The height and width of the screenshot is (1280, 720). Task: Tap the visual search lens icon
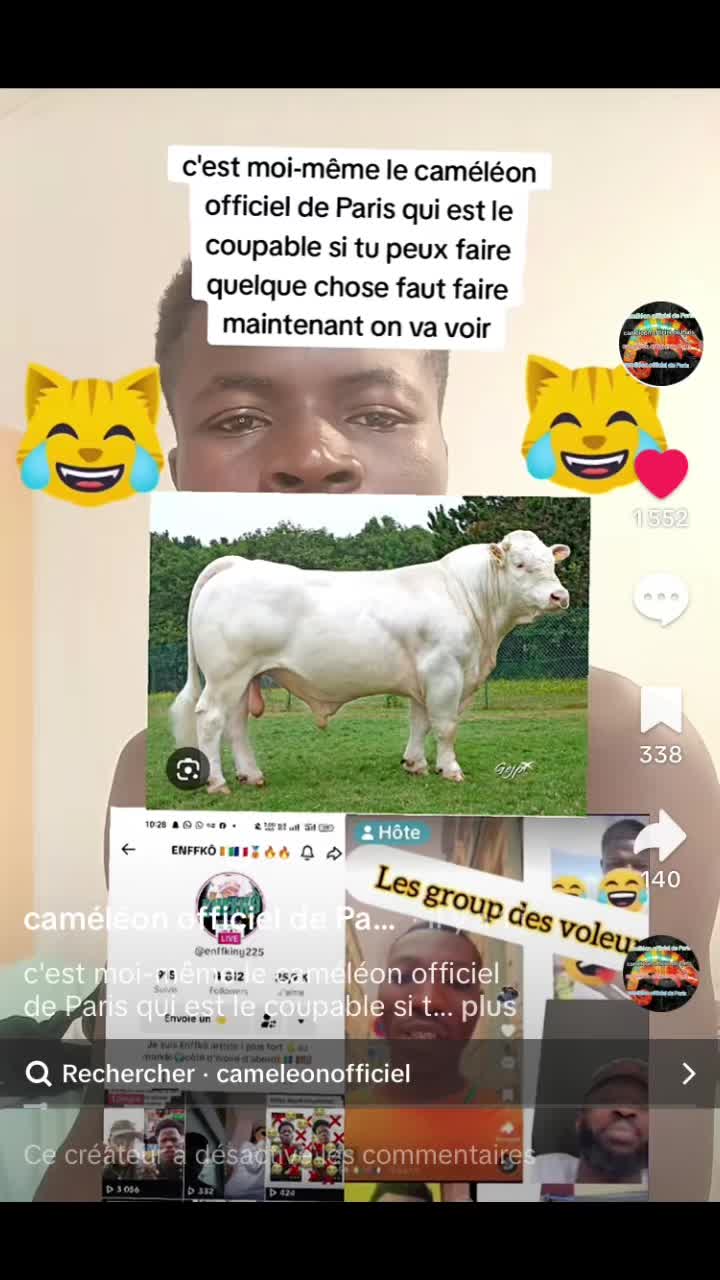click(188, 769)
